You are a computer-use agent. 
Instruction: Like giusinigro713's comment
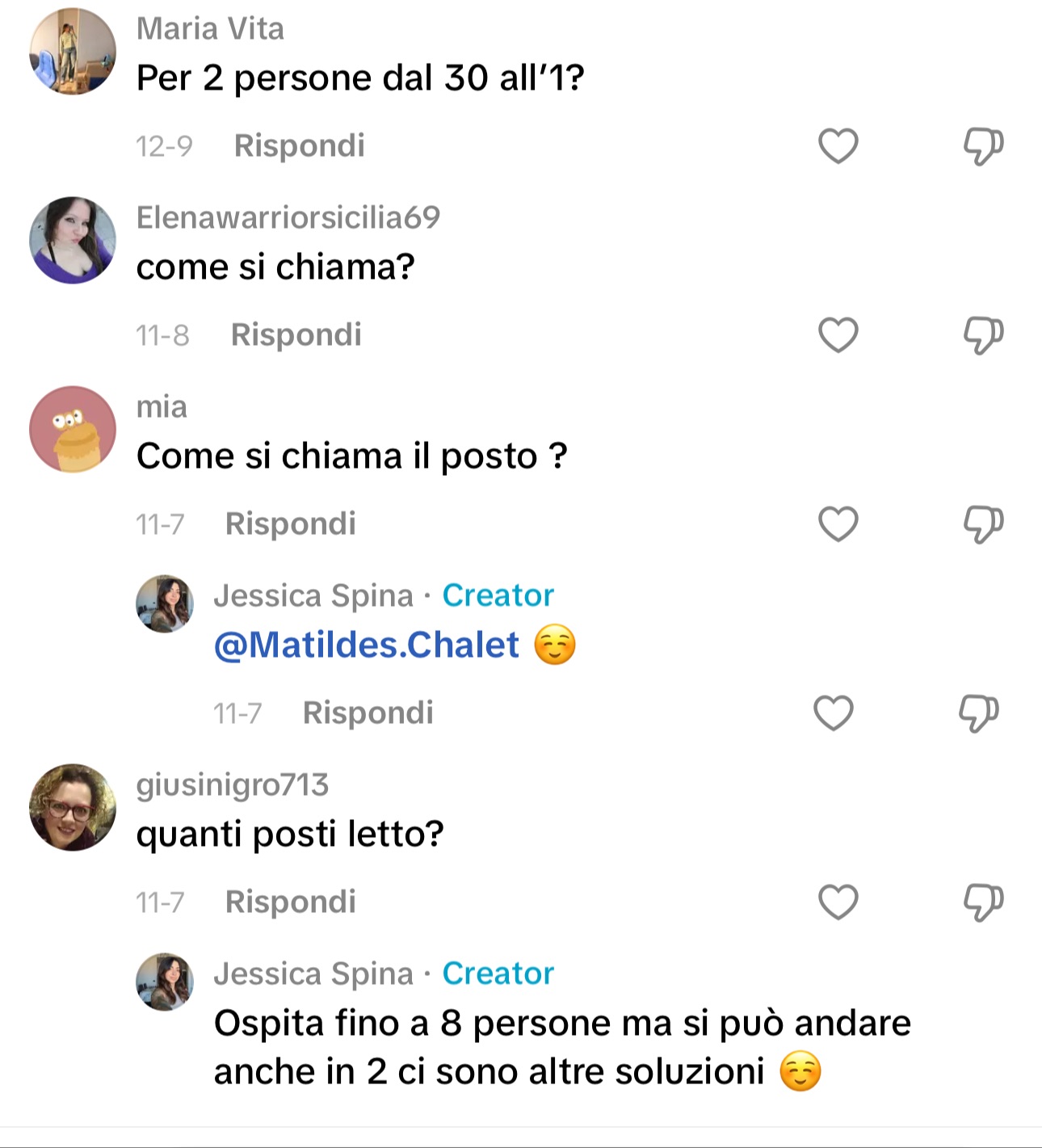coord(838,902)
